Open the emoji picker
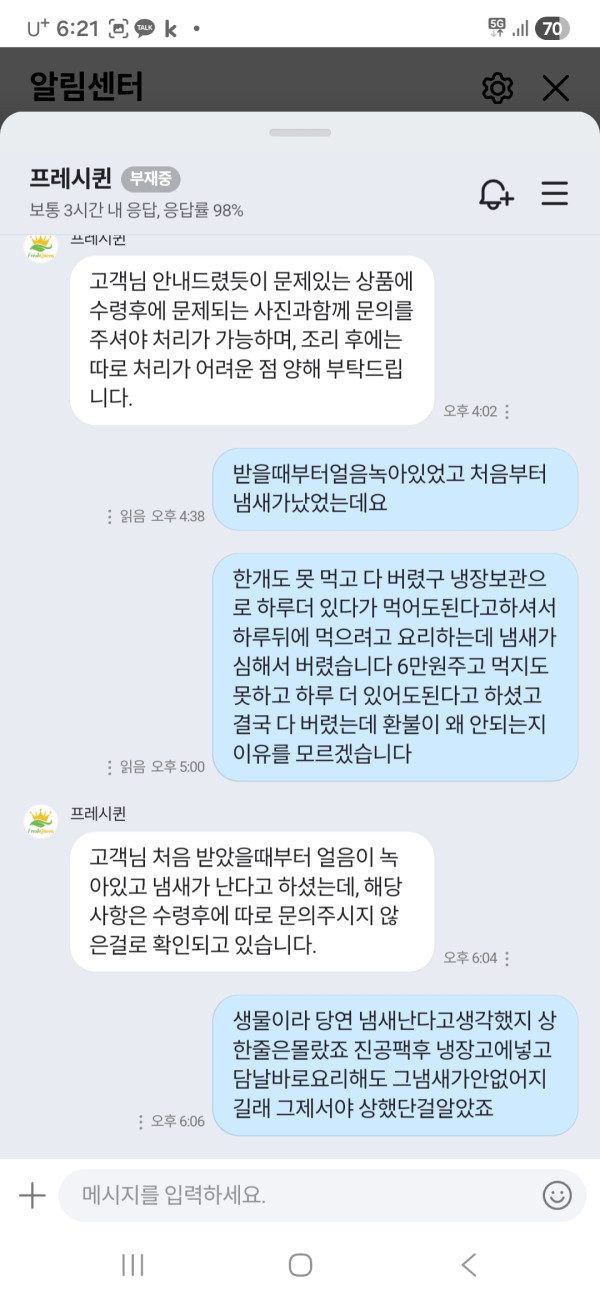 557,1195
